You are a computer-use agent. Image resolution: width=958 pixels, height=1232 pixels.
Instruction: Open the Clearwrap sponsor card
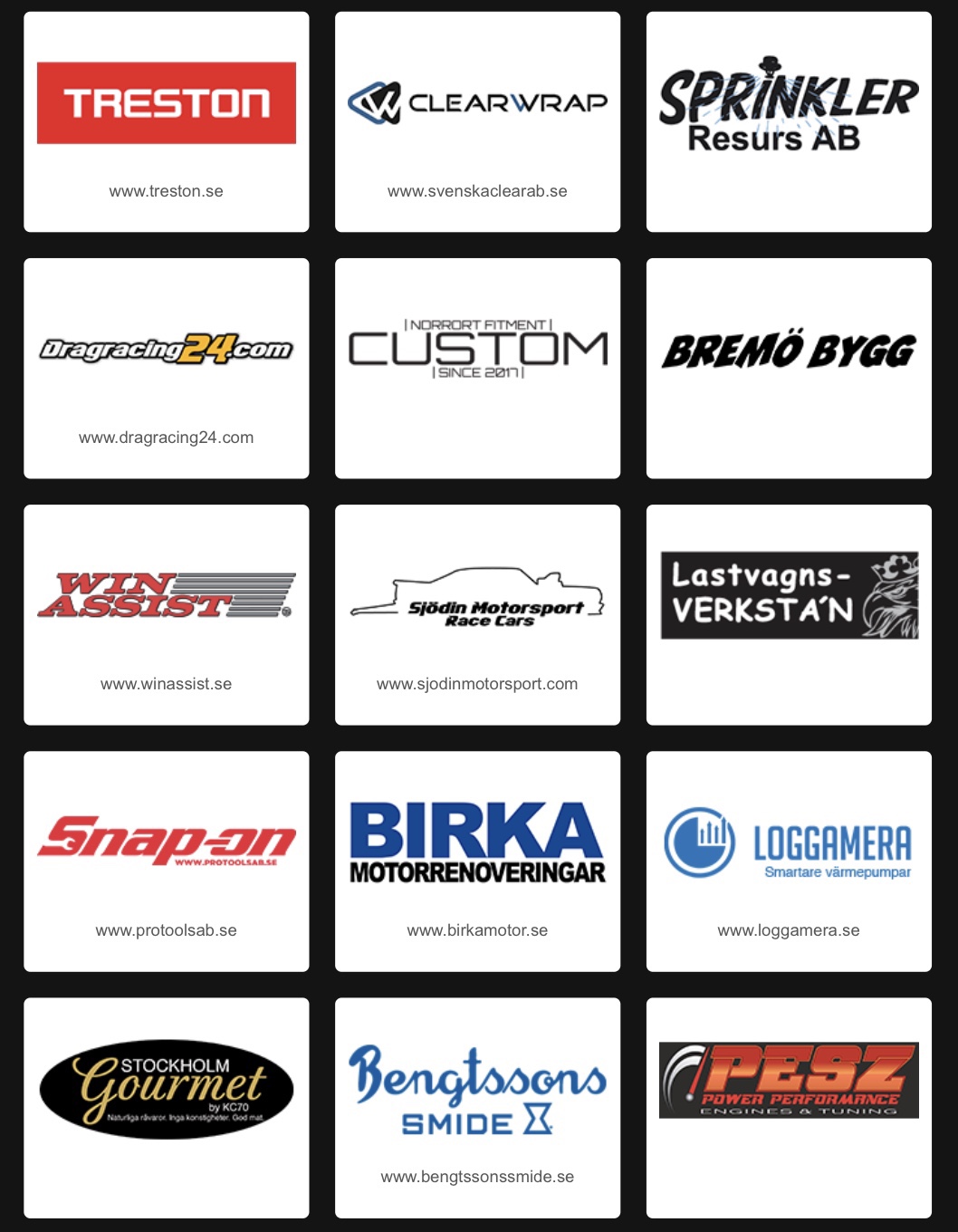pos(477,121)
